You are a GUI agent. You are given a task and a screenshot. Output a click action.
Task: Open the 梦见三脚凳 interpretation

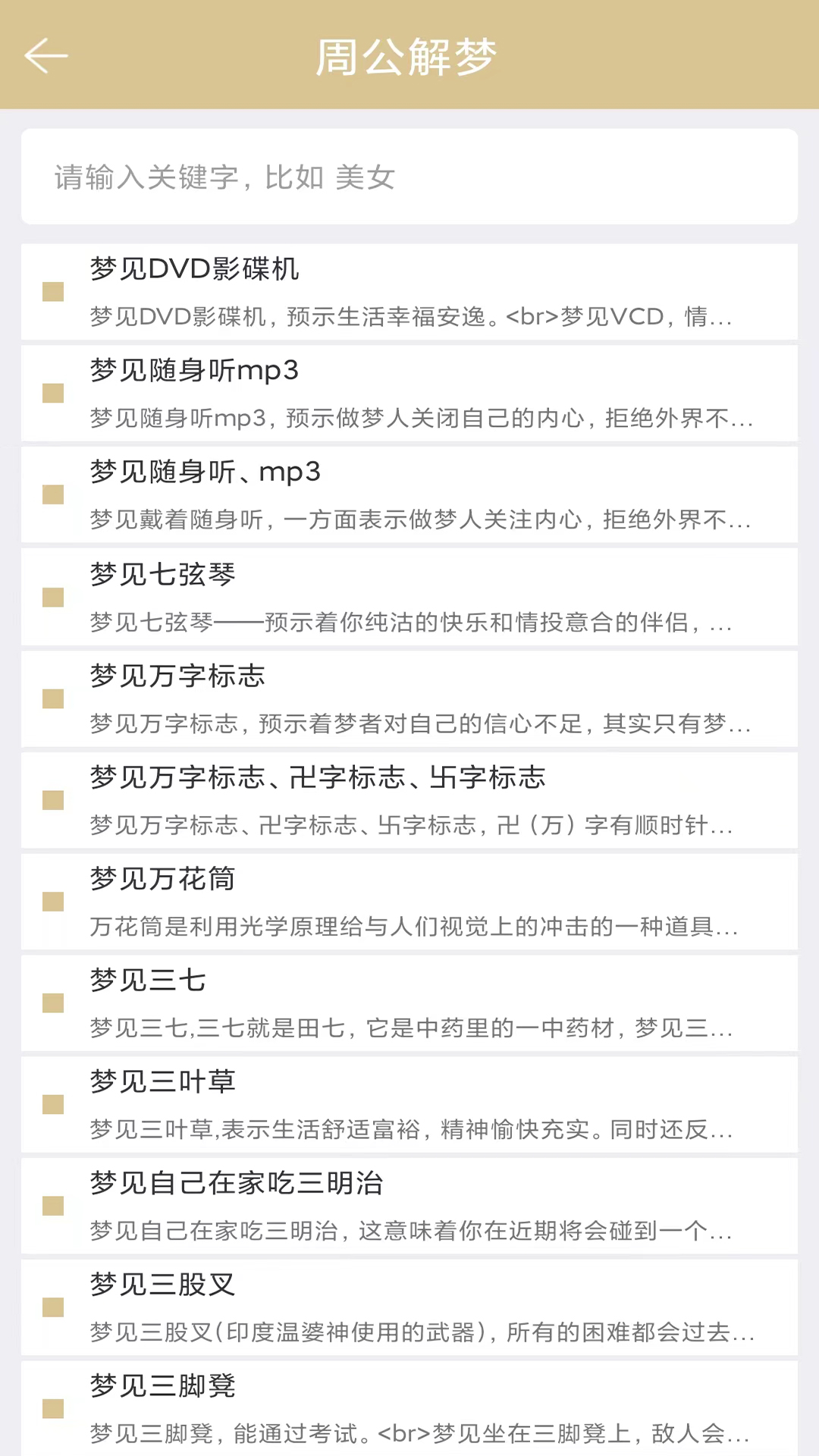(x=162, y=1386)
